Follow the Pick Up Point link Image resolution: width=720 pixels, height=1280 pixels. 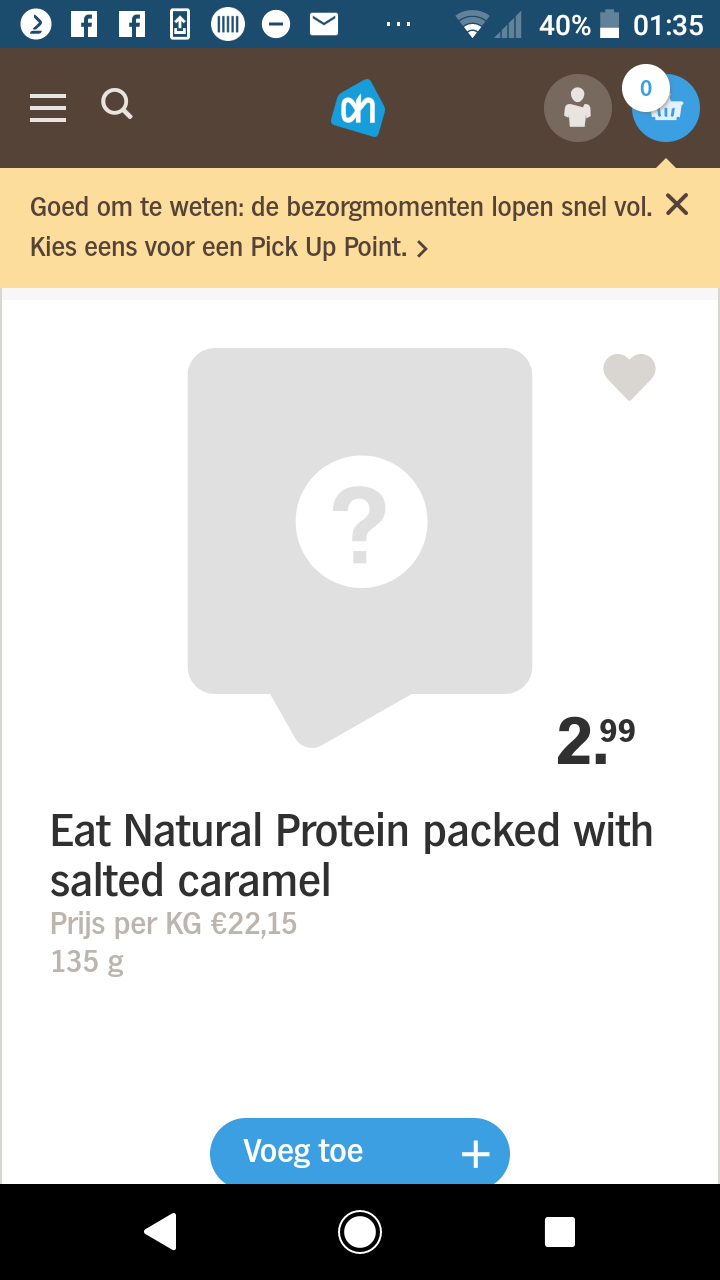click(229, 247)
